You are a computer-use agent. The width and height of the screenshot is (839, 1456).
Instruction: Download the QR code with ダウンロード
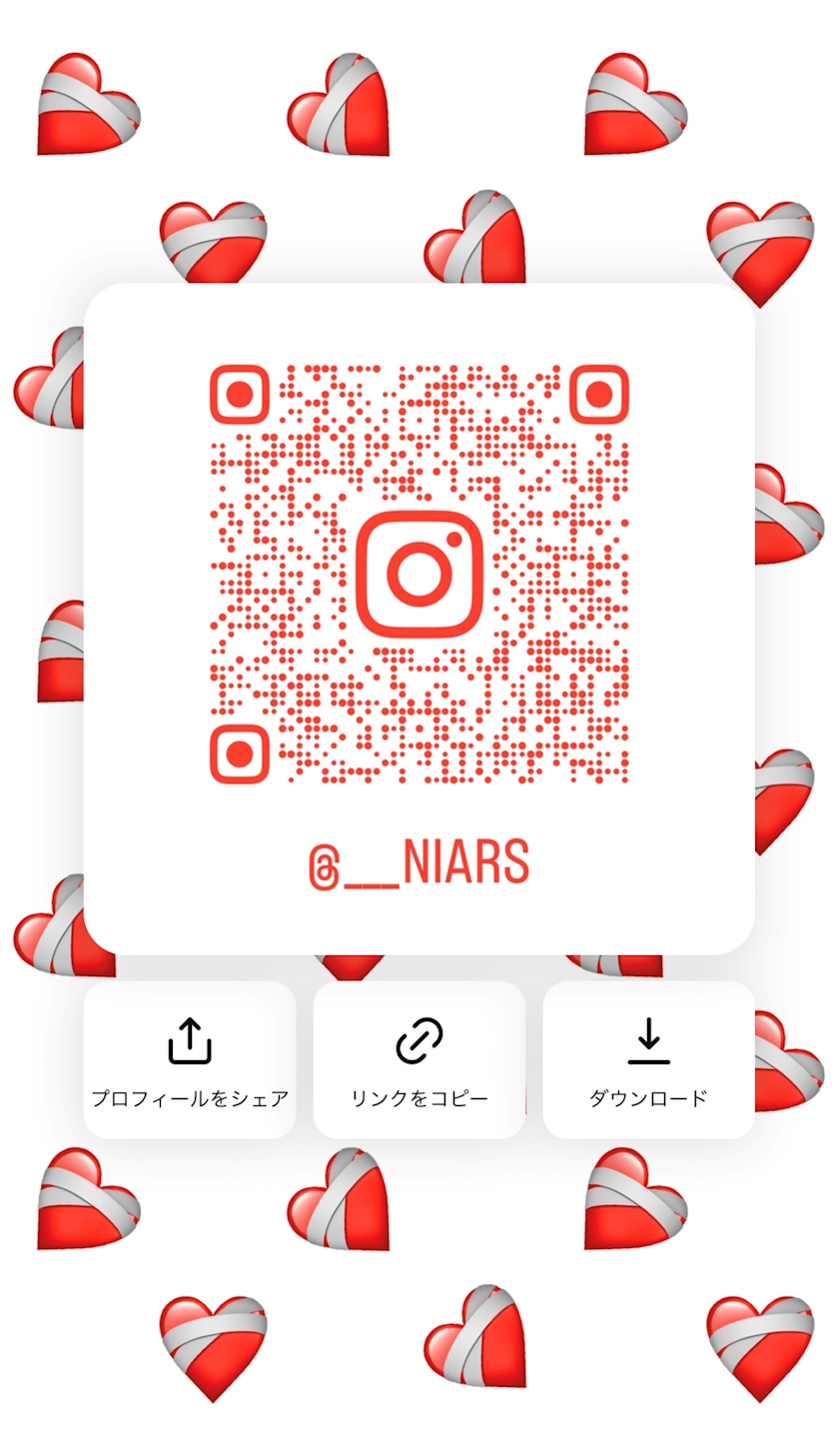tap(648, 1059)
